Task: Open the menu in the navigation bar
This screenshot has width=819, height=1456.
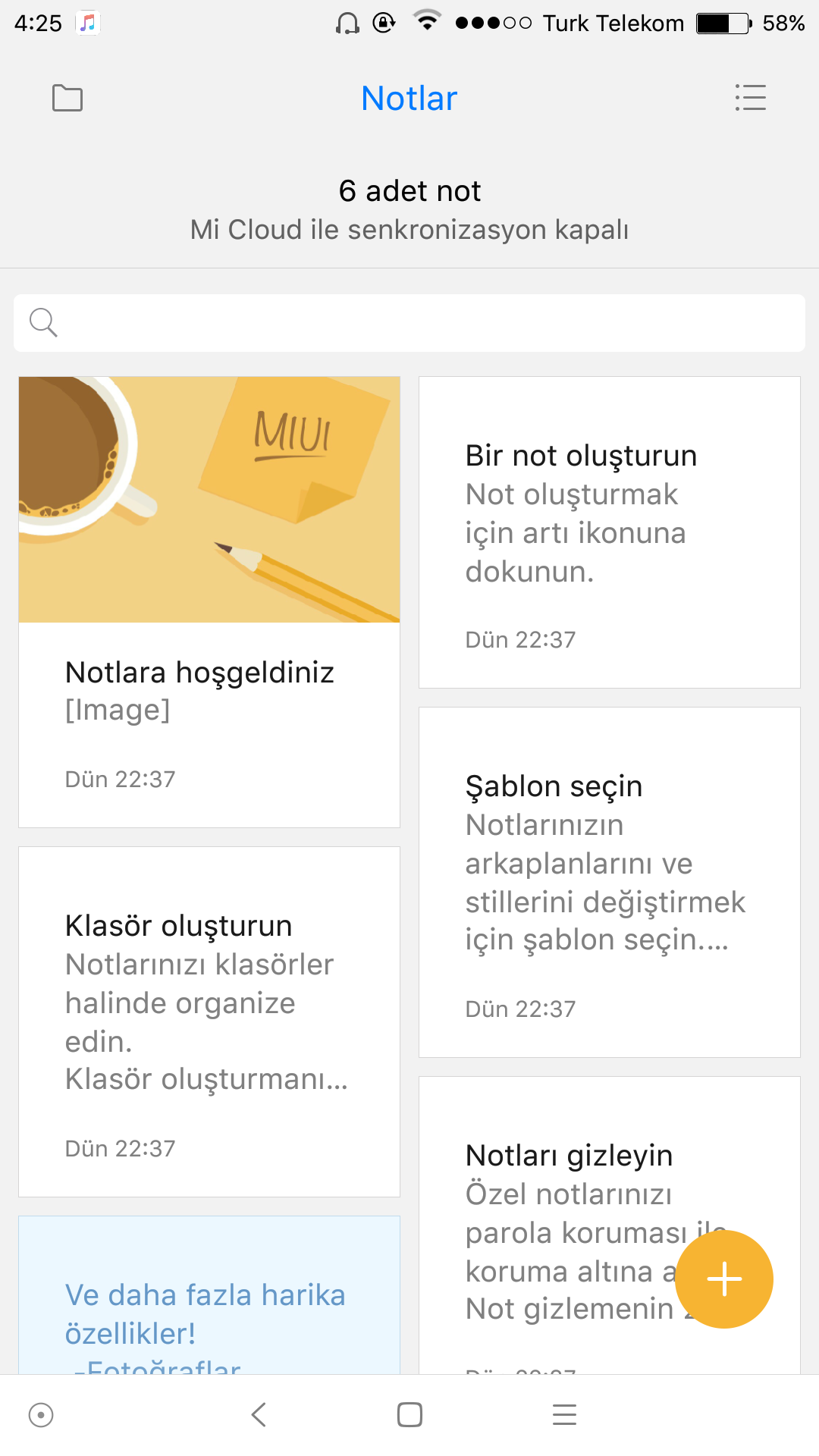Action: tap(564, 1414)
